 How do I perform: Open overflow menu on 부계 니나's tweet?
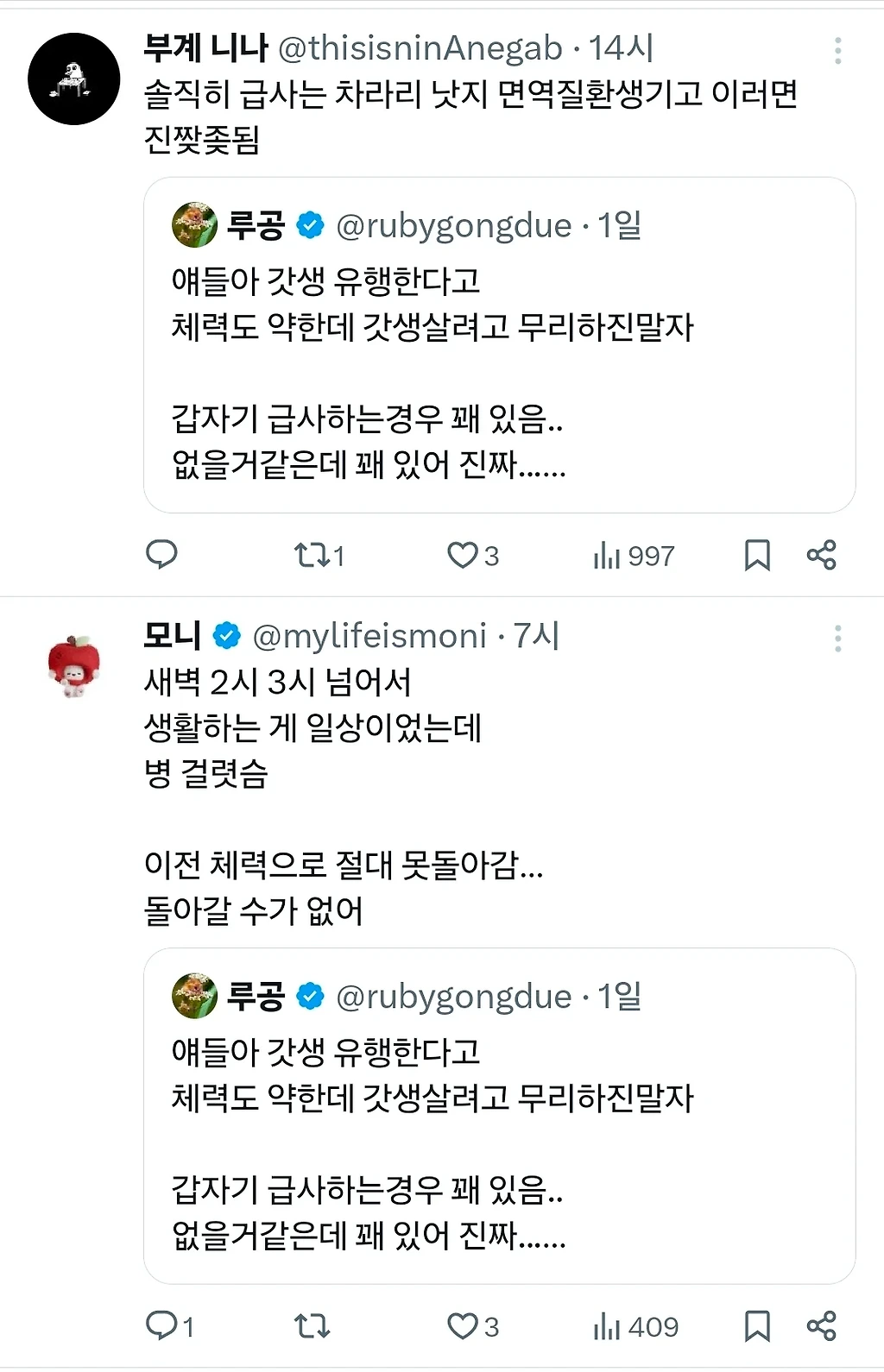point(837,51)
